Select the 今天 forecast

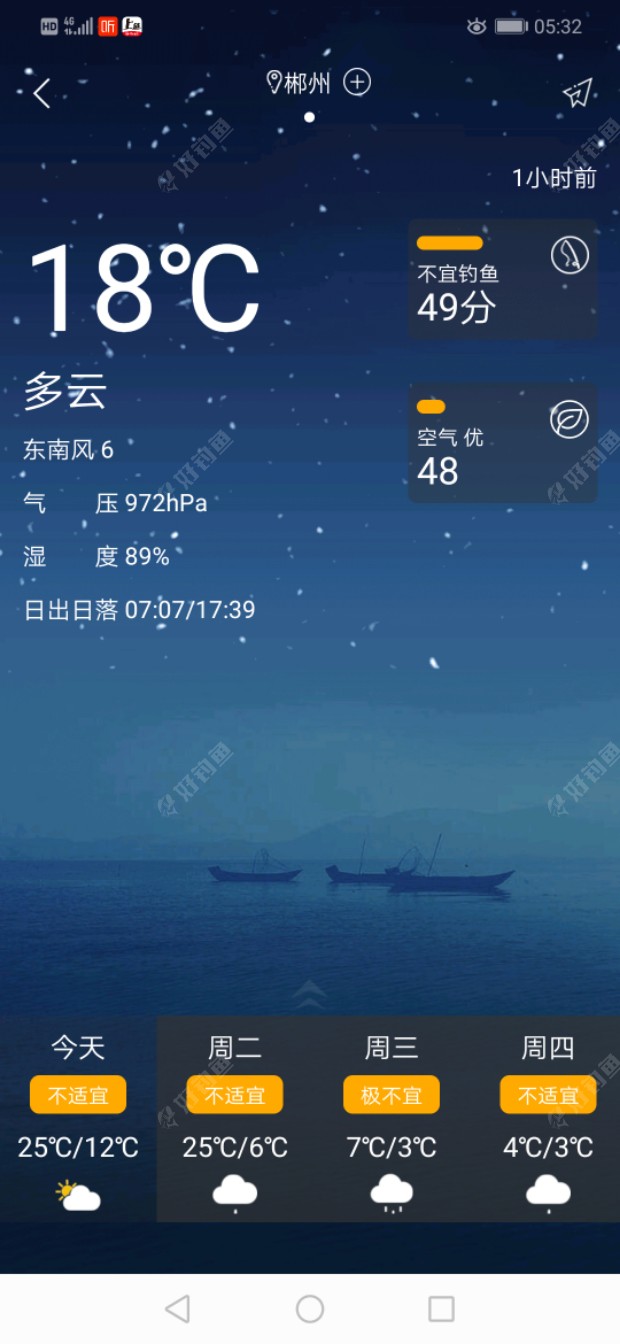[x=78, y=1118]
